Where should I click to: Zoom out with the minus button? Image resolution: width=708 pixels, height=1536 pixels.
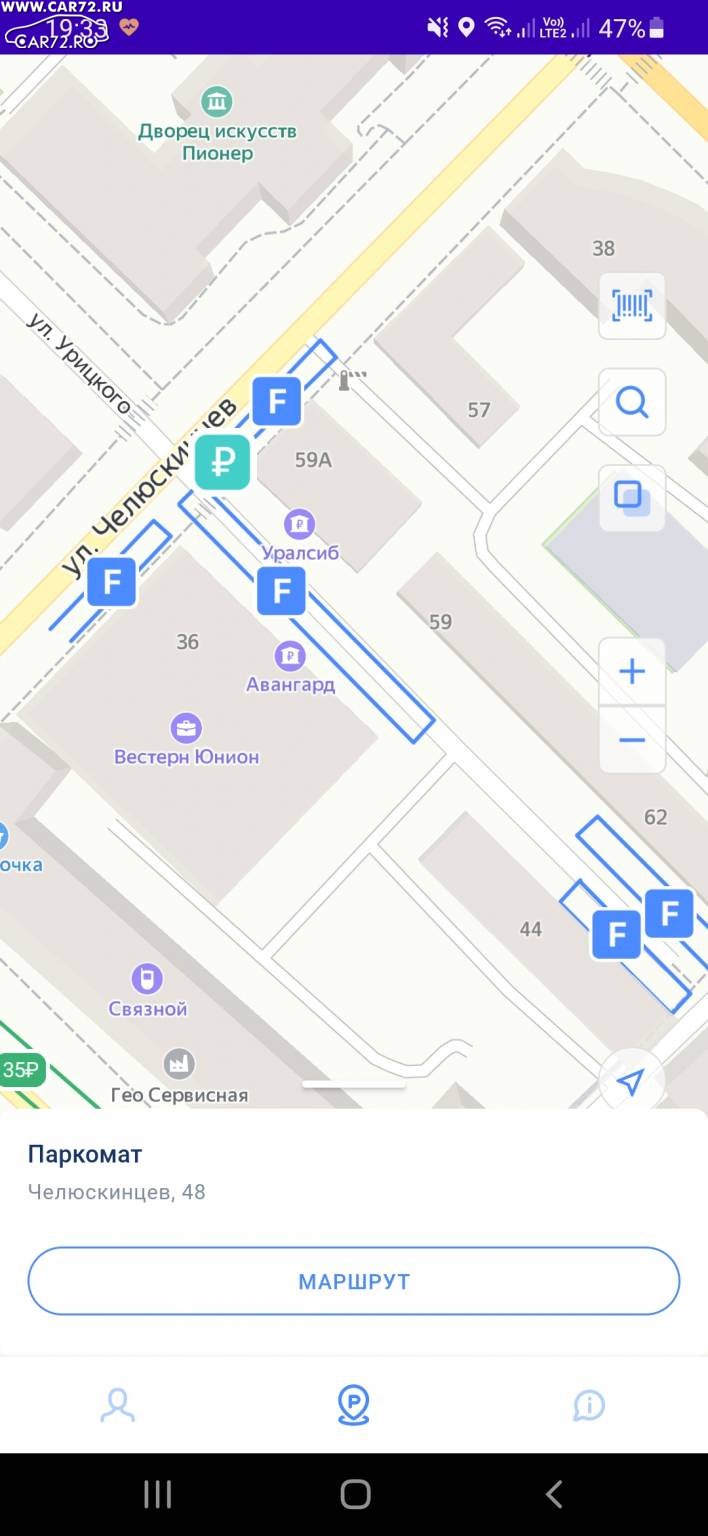(632, 740)
